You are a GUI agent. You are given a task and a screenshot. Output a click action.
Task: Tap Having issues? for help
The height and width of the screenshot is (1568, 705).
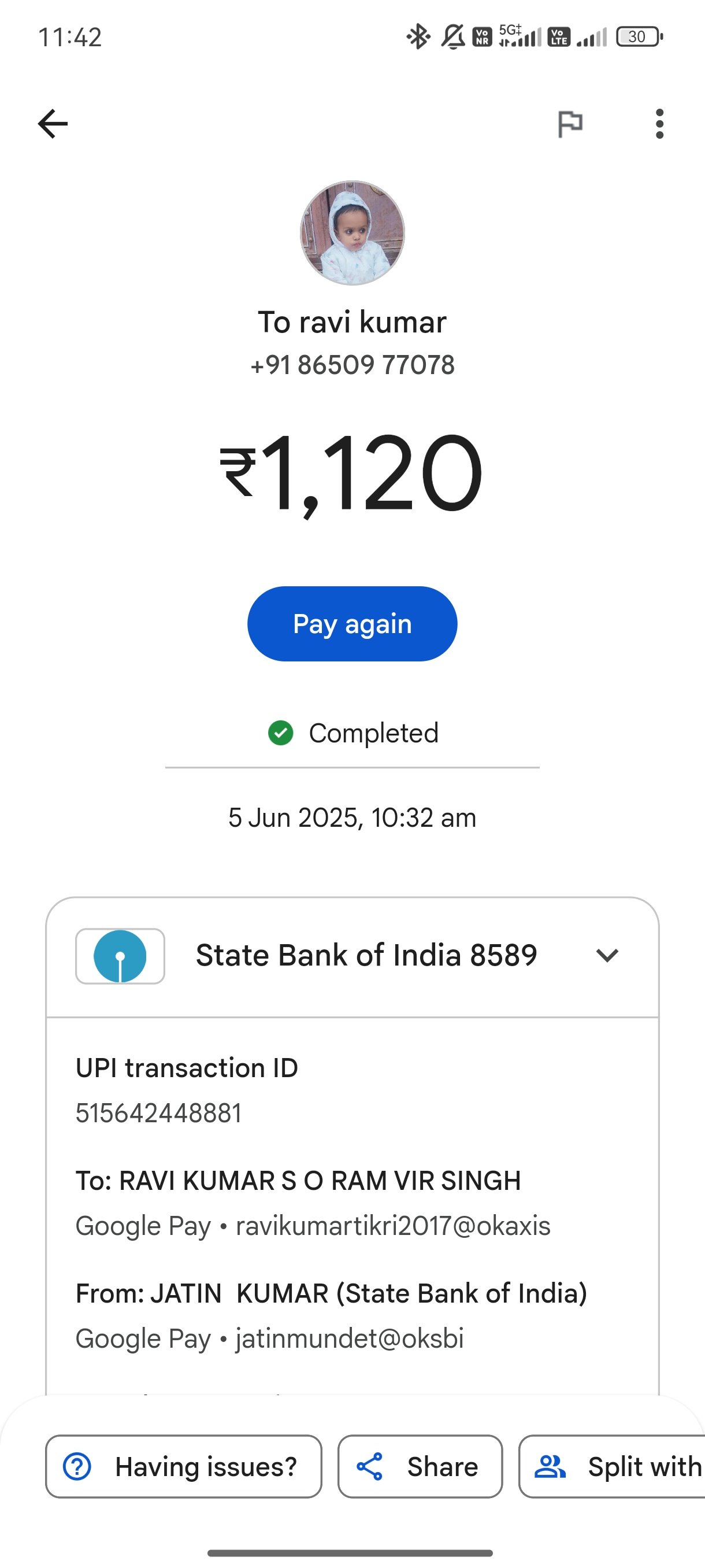[x=184, y=1466]
